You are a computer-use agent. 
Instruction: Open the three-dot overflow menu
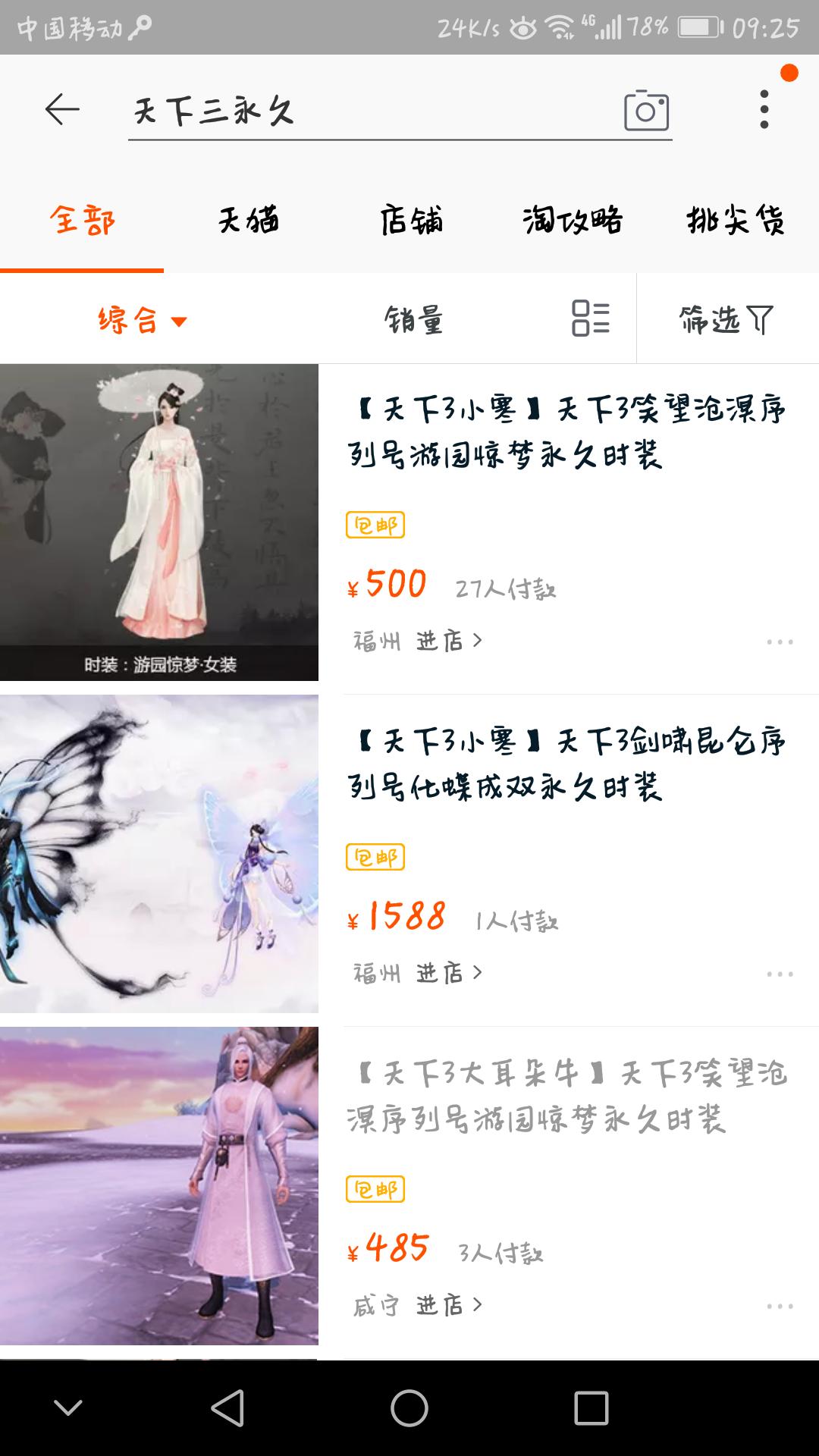coord(764,110)
